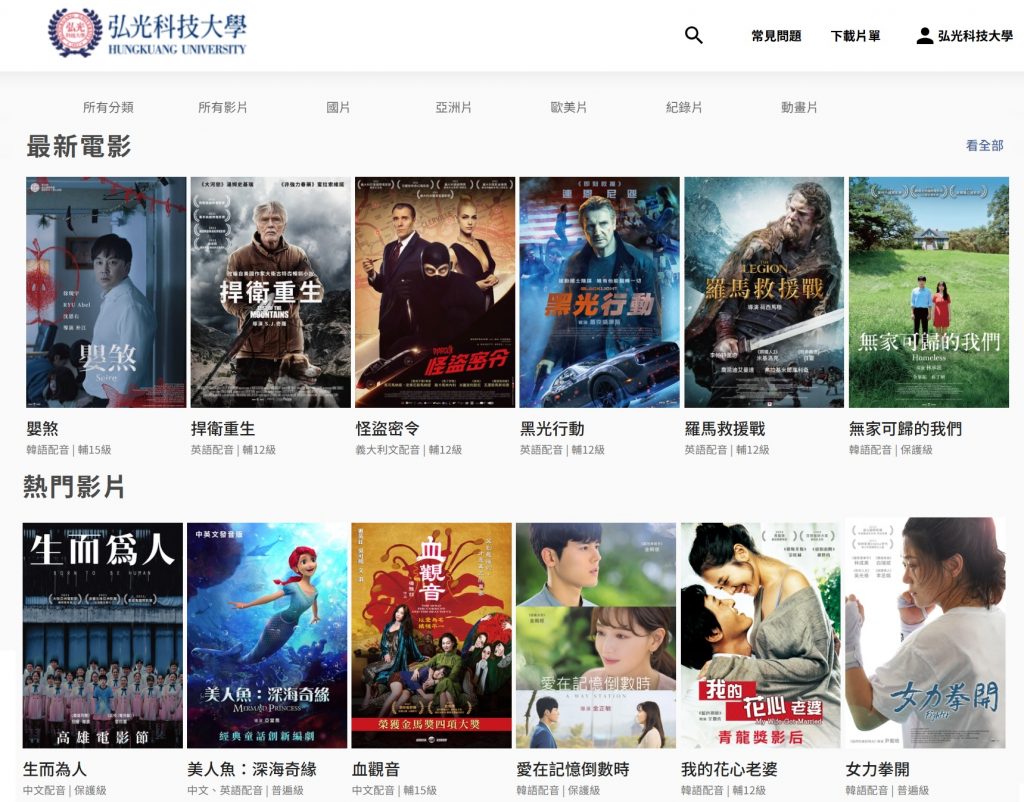Open the 常見問題 FAQ link
Image resolution: width=1024 pixels, height=802 pixels.
point(776,36)
